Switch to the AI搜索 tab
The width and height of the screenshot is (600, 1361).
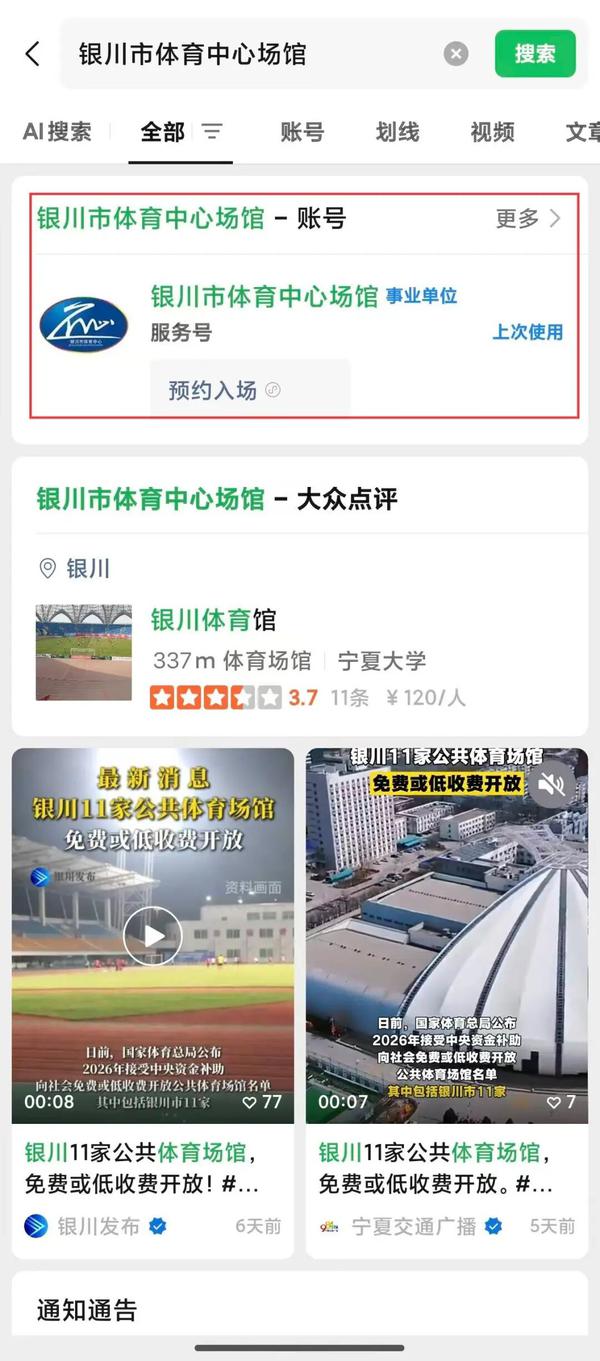(57, 132)
